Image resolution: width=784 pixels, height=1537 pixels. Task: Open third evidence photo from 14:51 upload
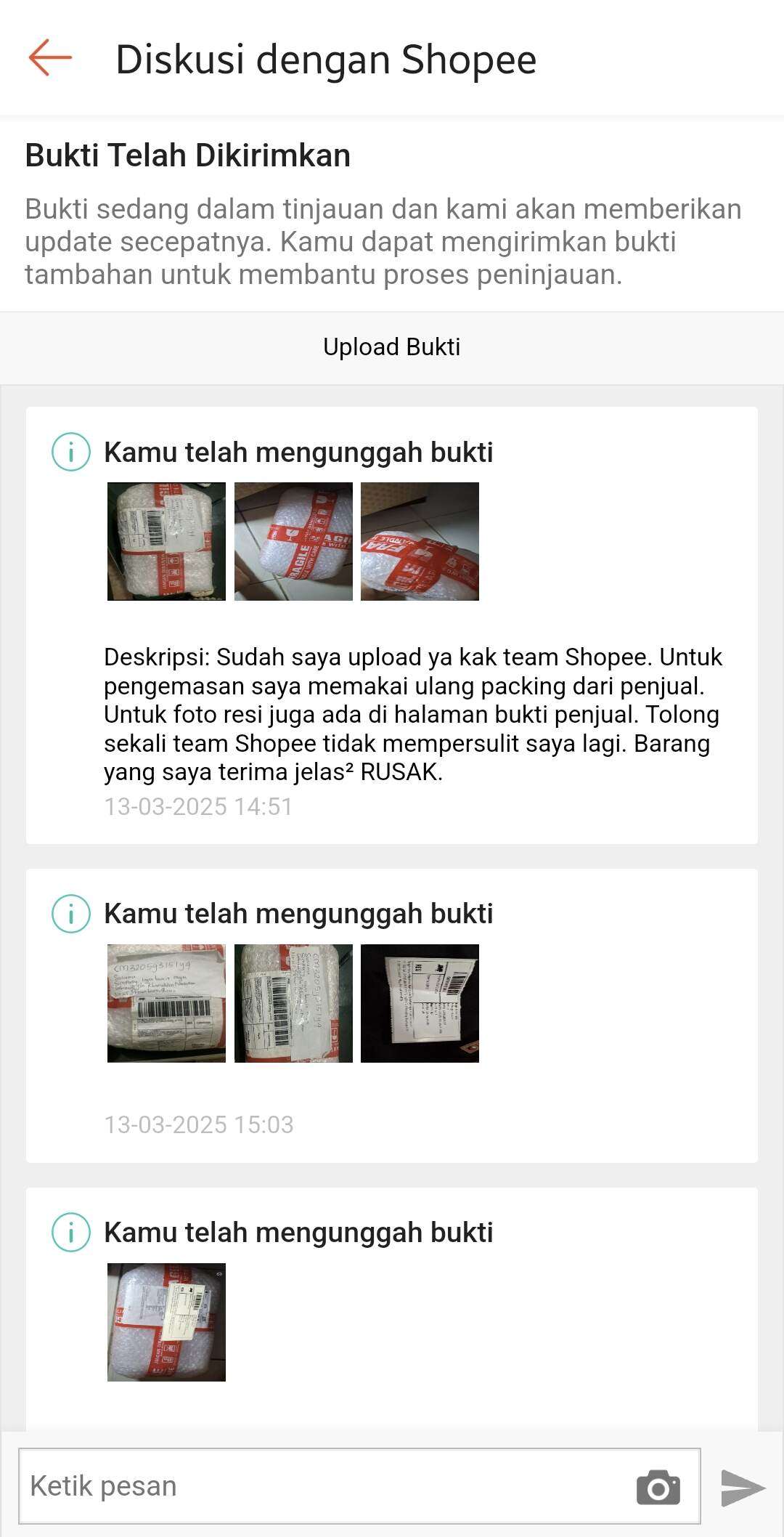coord(420,541)
